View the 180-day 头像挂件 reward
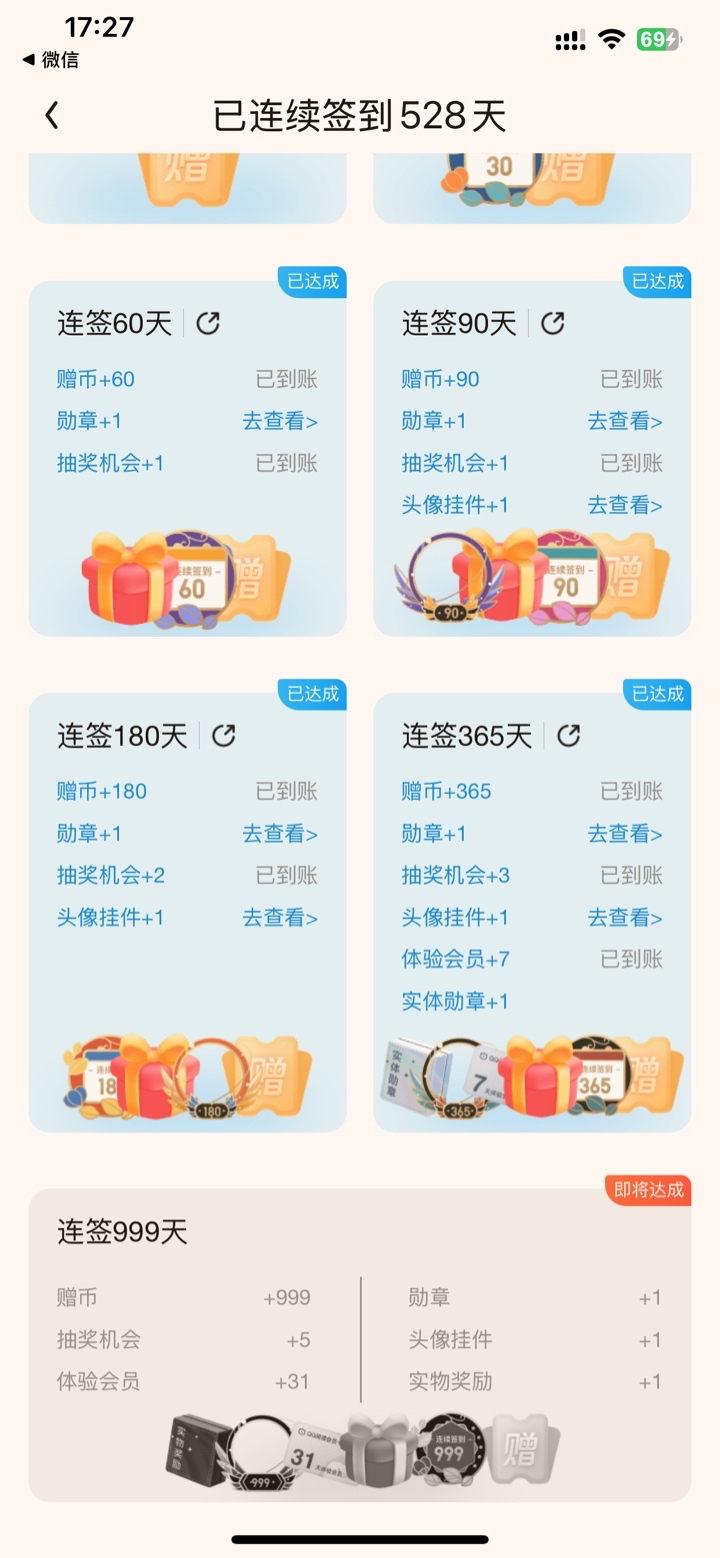The image size is (720, 1558). (280, 918)
